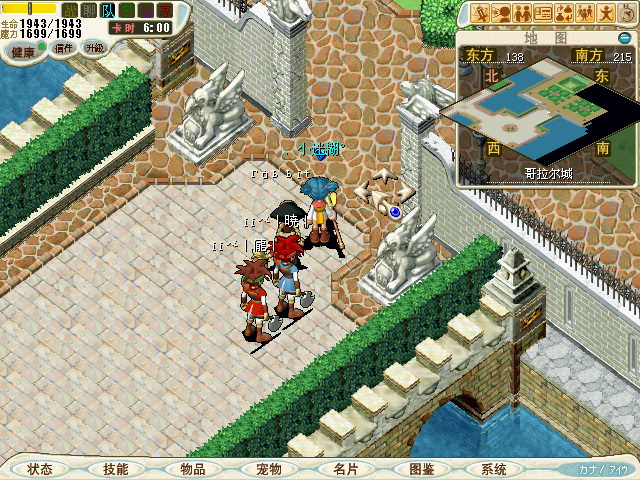Toggle the compass map icon
Viewport: 640px width, 480px height.
pos(626,14)
